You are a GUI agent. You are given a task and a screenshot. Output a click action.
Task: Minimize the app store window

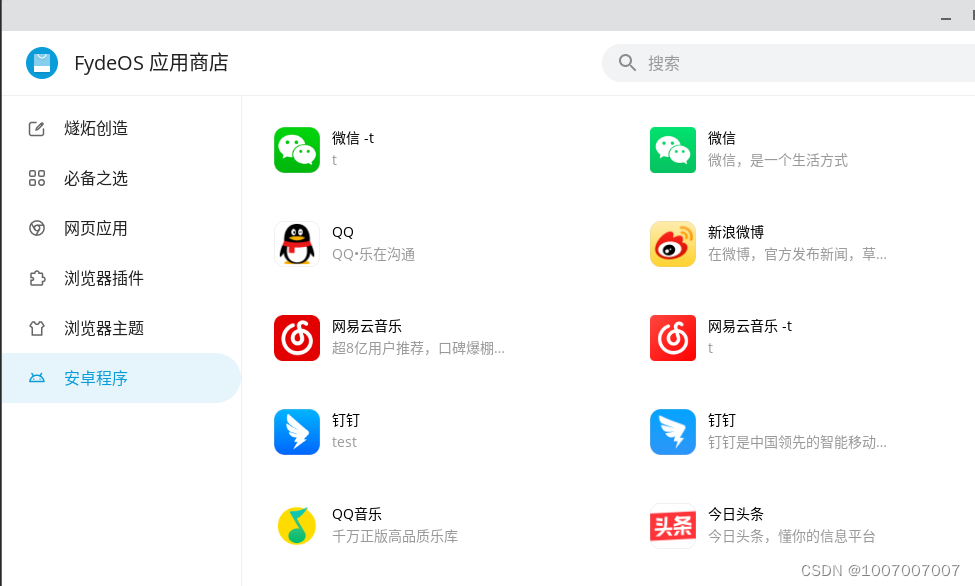[945, 17]
